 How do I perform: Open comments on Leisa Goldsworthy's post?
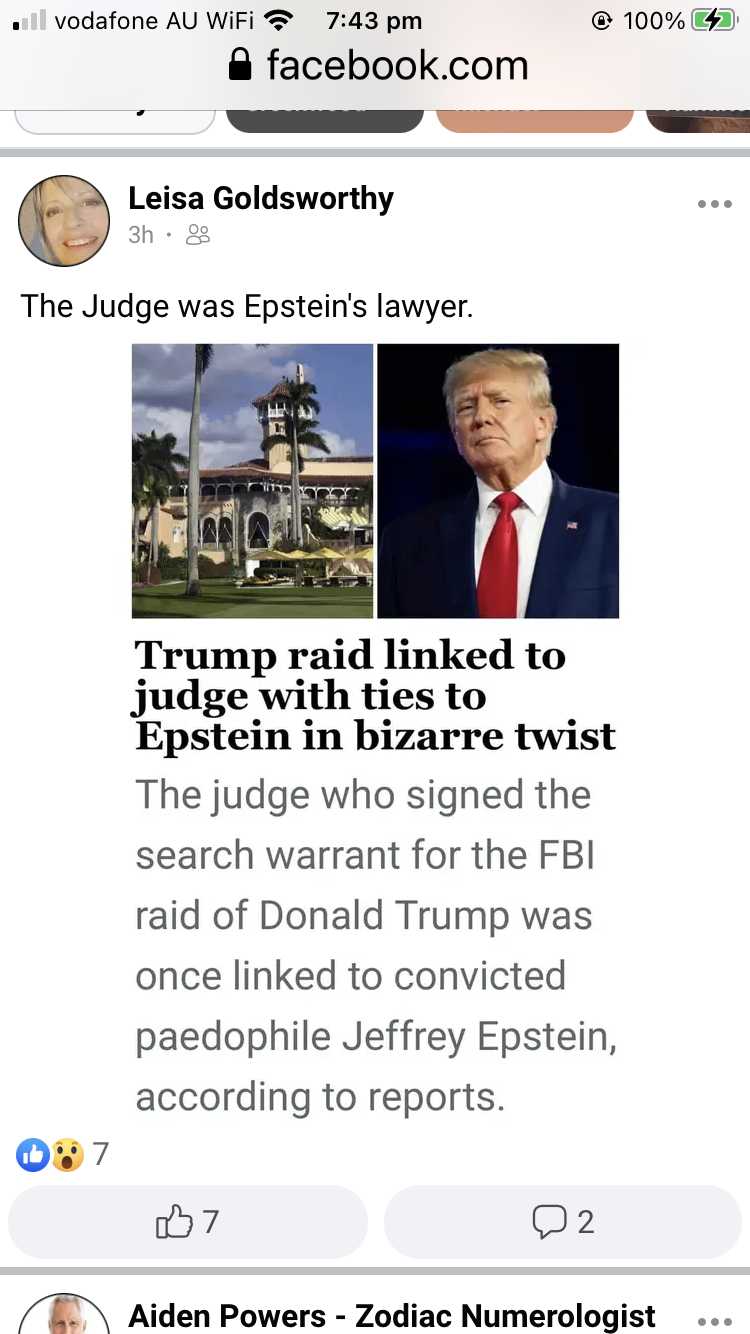pos(563,1221)
